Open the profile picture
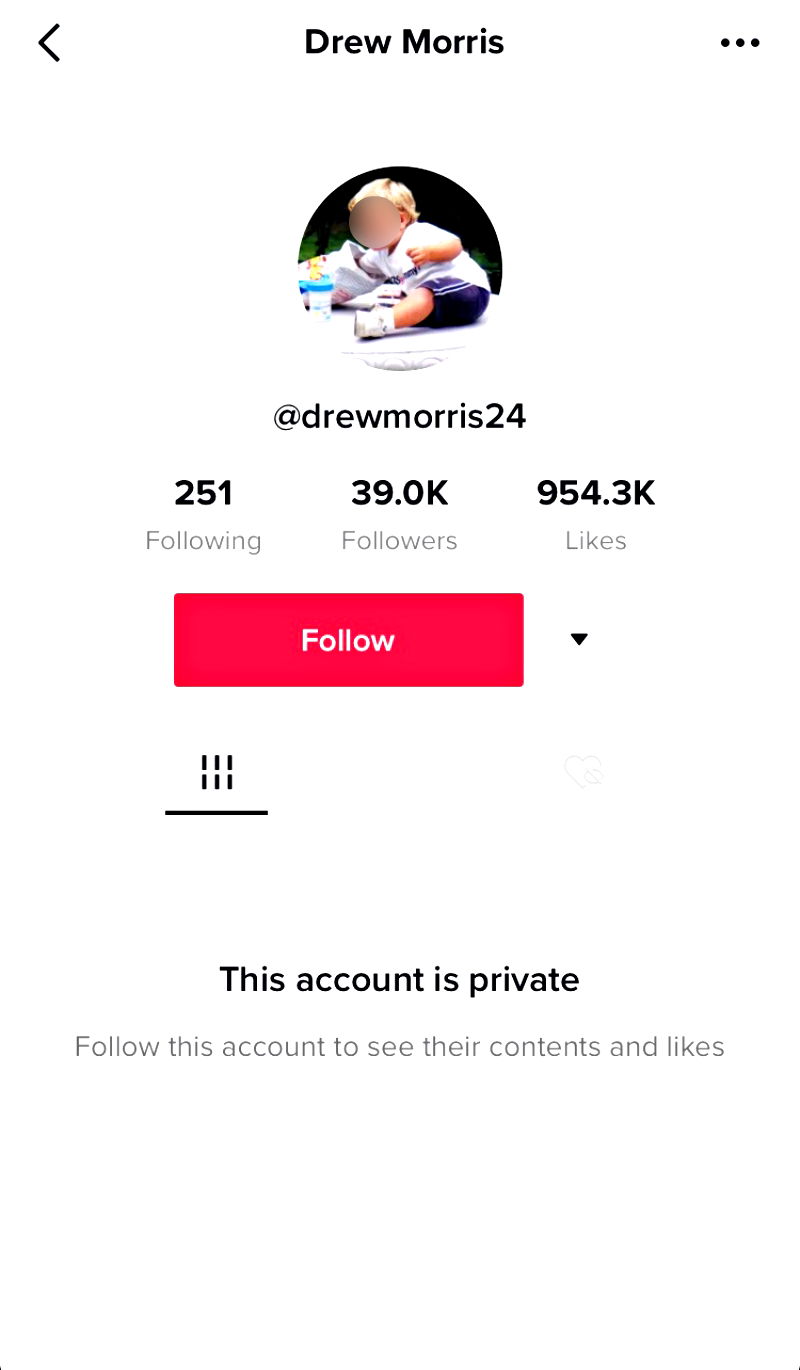The height and width of the screenshot is (1370, 800). (400, 268)
